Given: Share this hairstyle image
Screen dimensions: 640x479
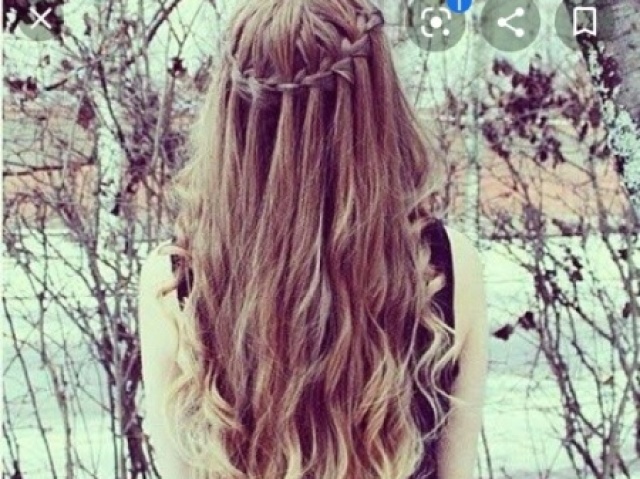Looking at the screenshot, I should click(x=510, y=22).
